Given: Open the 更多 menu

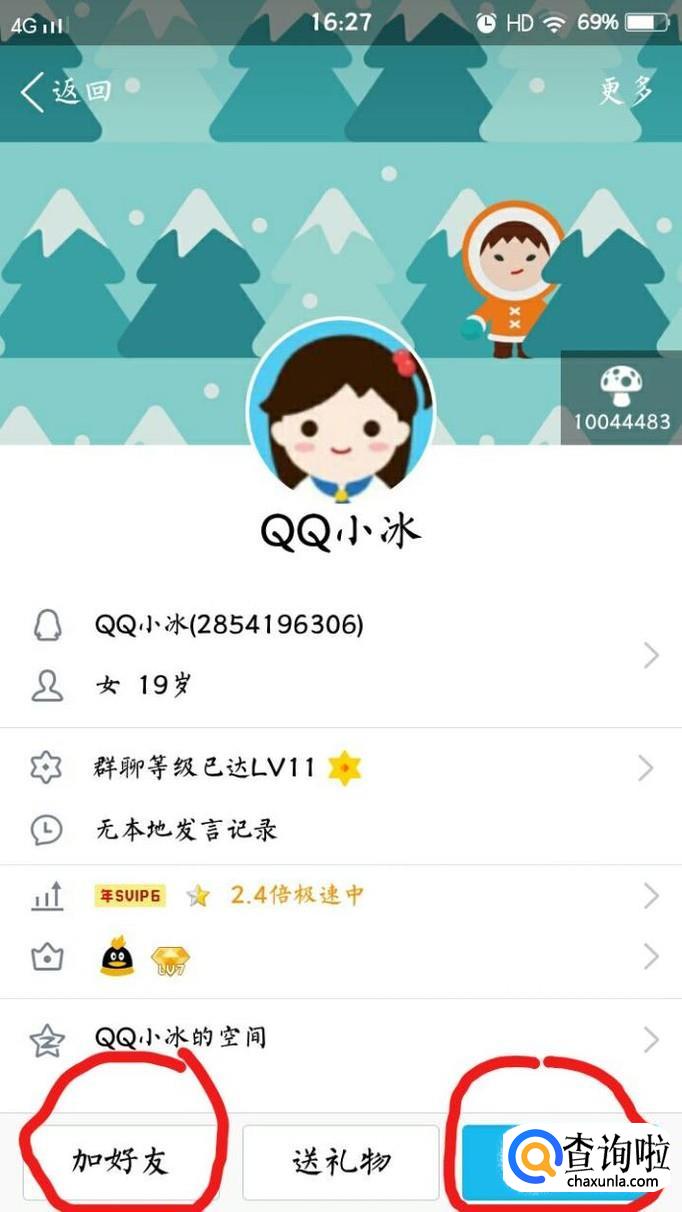Looking at the screenshot, I should (626, 92).
